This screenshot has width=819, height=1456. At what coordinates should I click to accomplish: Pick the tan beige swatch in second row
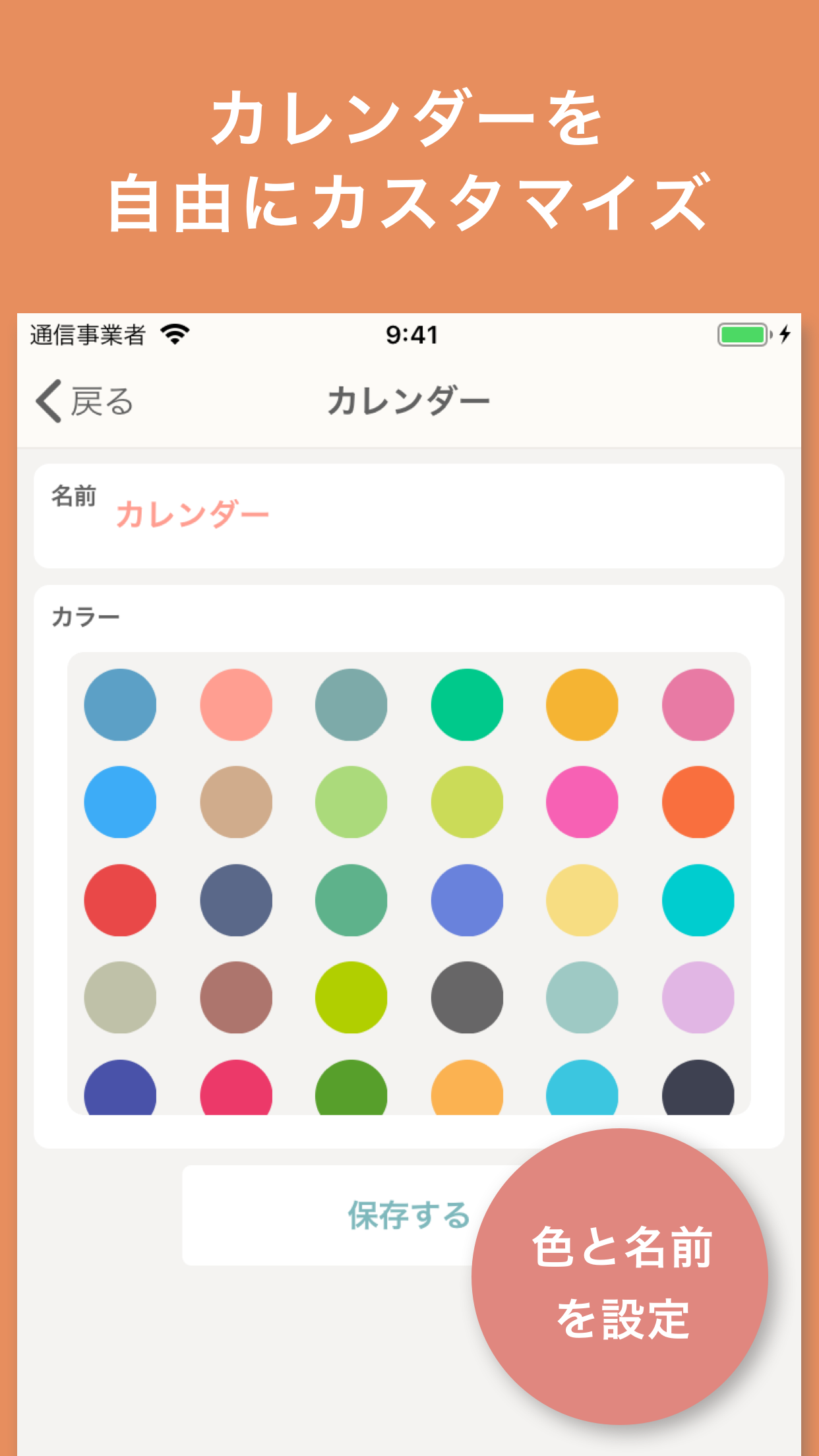point(236,802)
